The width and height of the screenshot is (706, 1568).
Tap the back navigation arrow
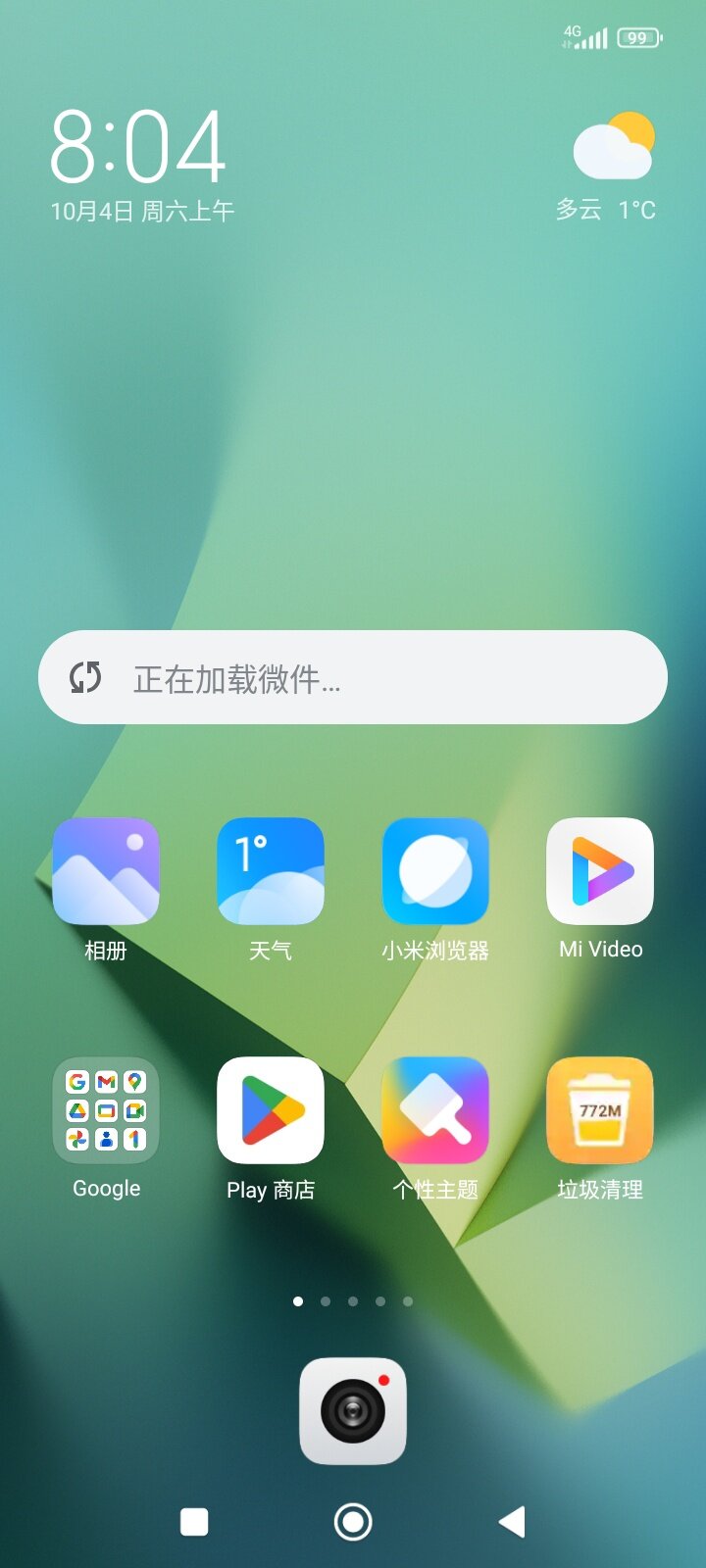pos(512,1522)
